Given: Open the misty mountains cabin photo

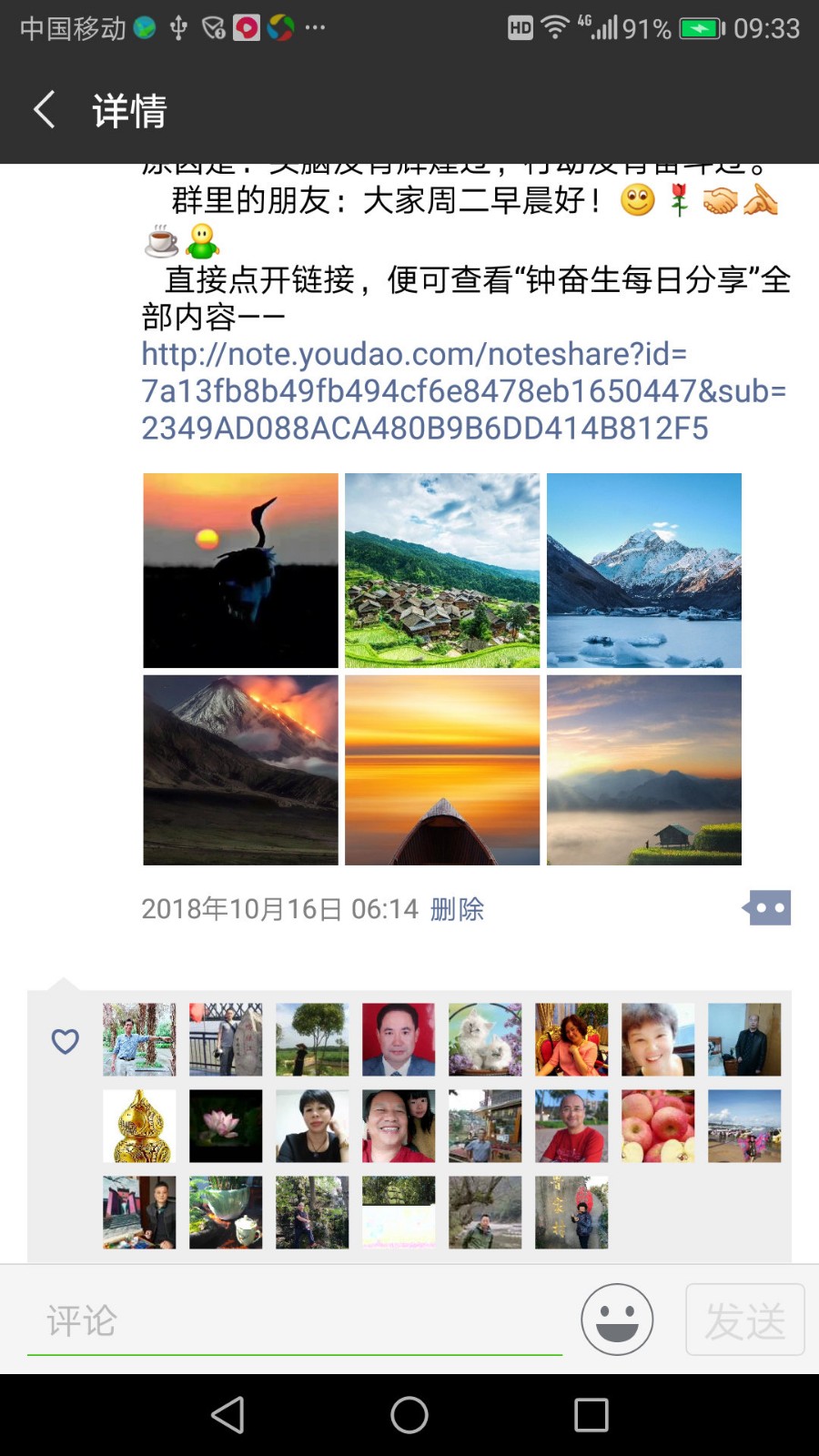Looking at the screenshot, I should tap(644, 770).
